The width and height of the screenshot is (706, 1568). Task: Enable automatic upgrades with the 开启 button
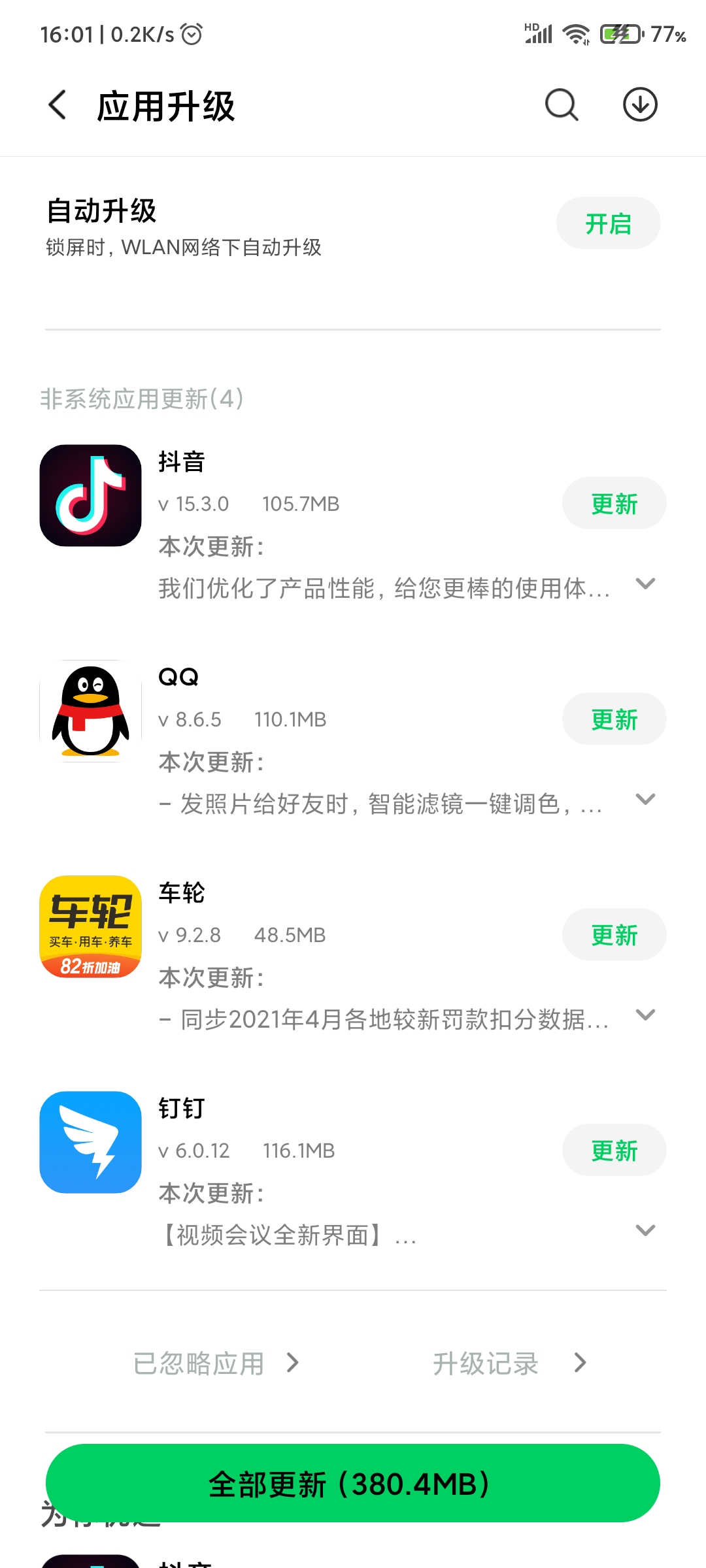(x=608, y=223)
